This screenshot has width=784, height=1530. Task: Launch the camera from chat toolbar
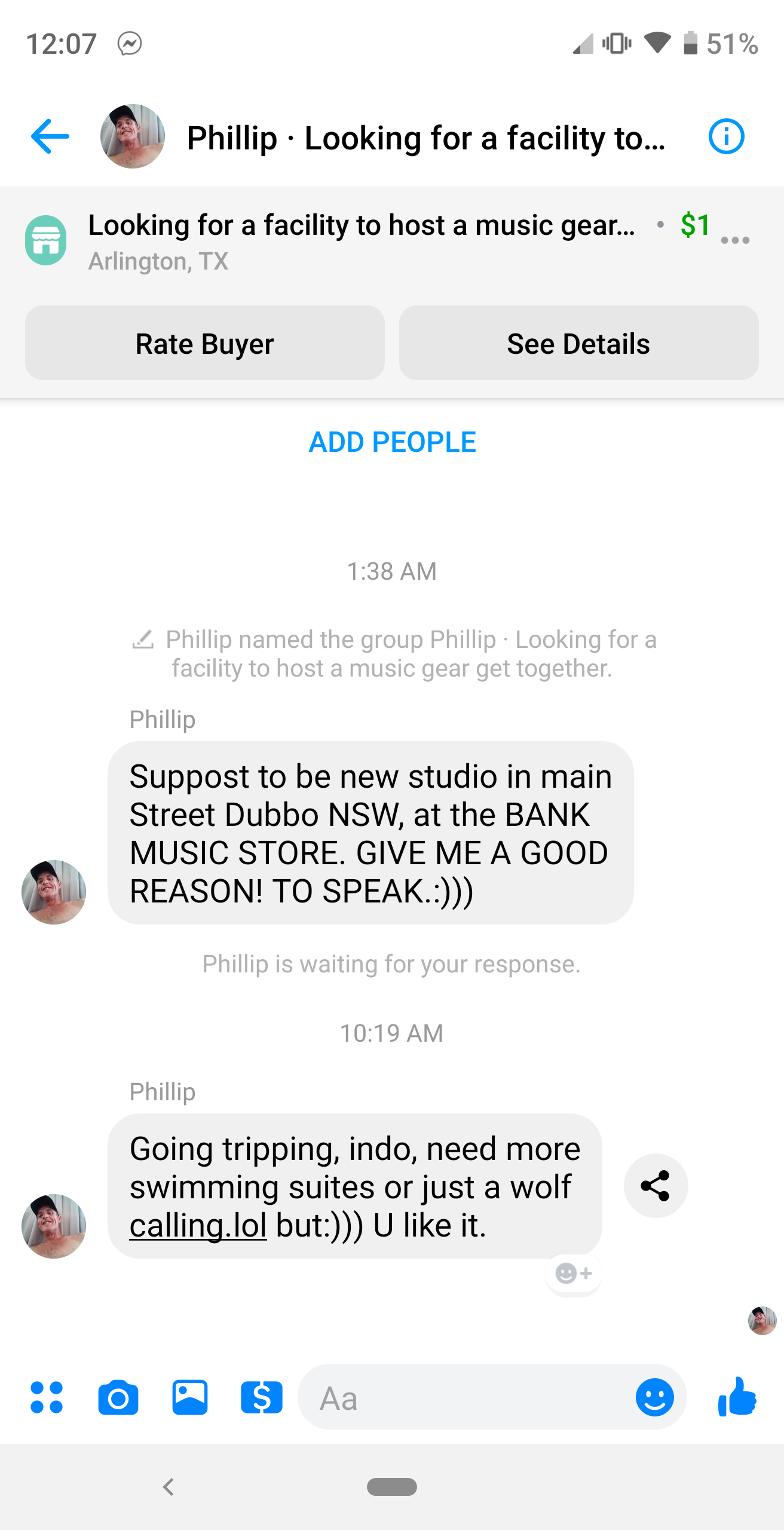pyautogui.click(x=118, y=1397)
